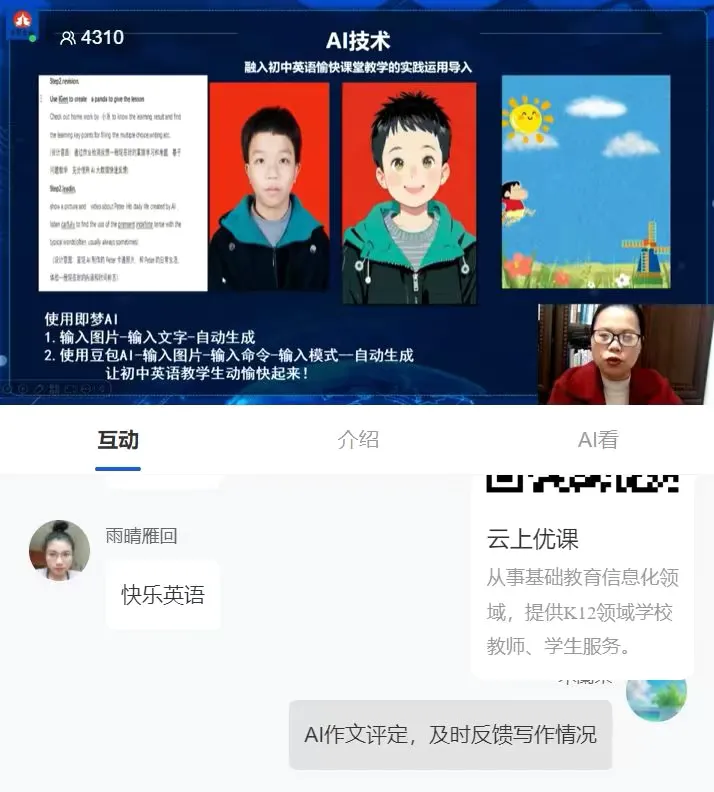This screenshot has height=792, width=714.
Task: Switch to the 互动 tab
Action: pos(118,440)
